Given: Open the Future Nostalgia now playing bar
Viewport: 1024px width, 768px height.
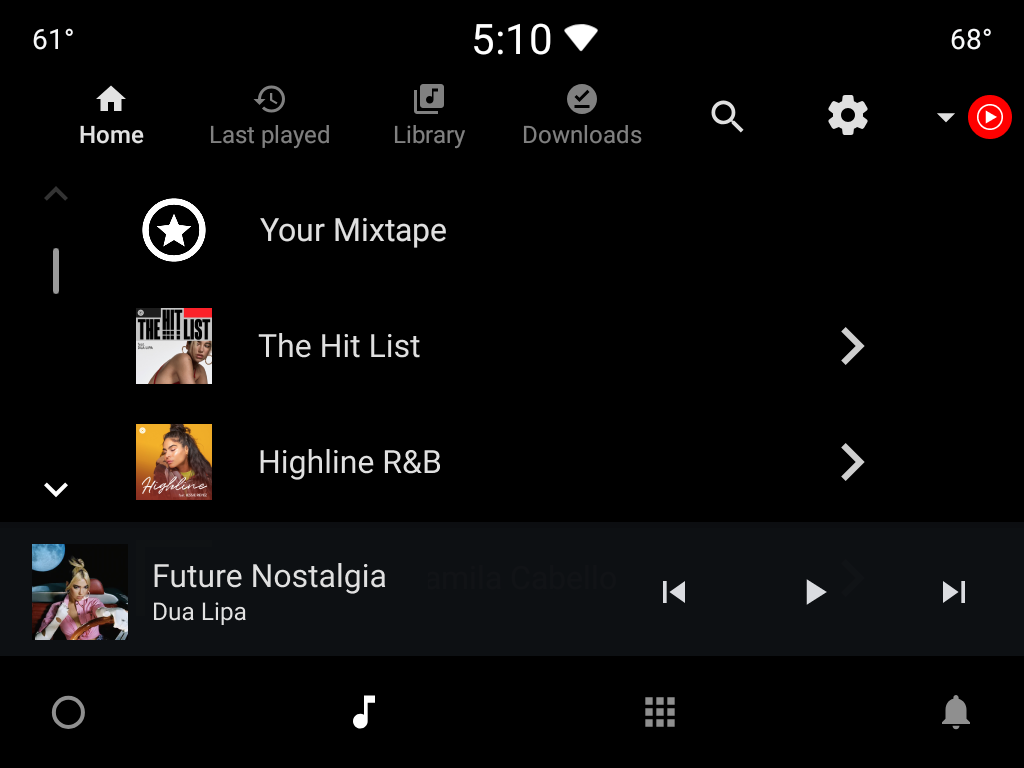Looking at the screenshot, I should pos(270,591).
